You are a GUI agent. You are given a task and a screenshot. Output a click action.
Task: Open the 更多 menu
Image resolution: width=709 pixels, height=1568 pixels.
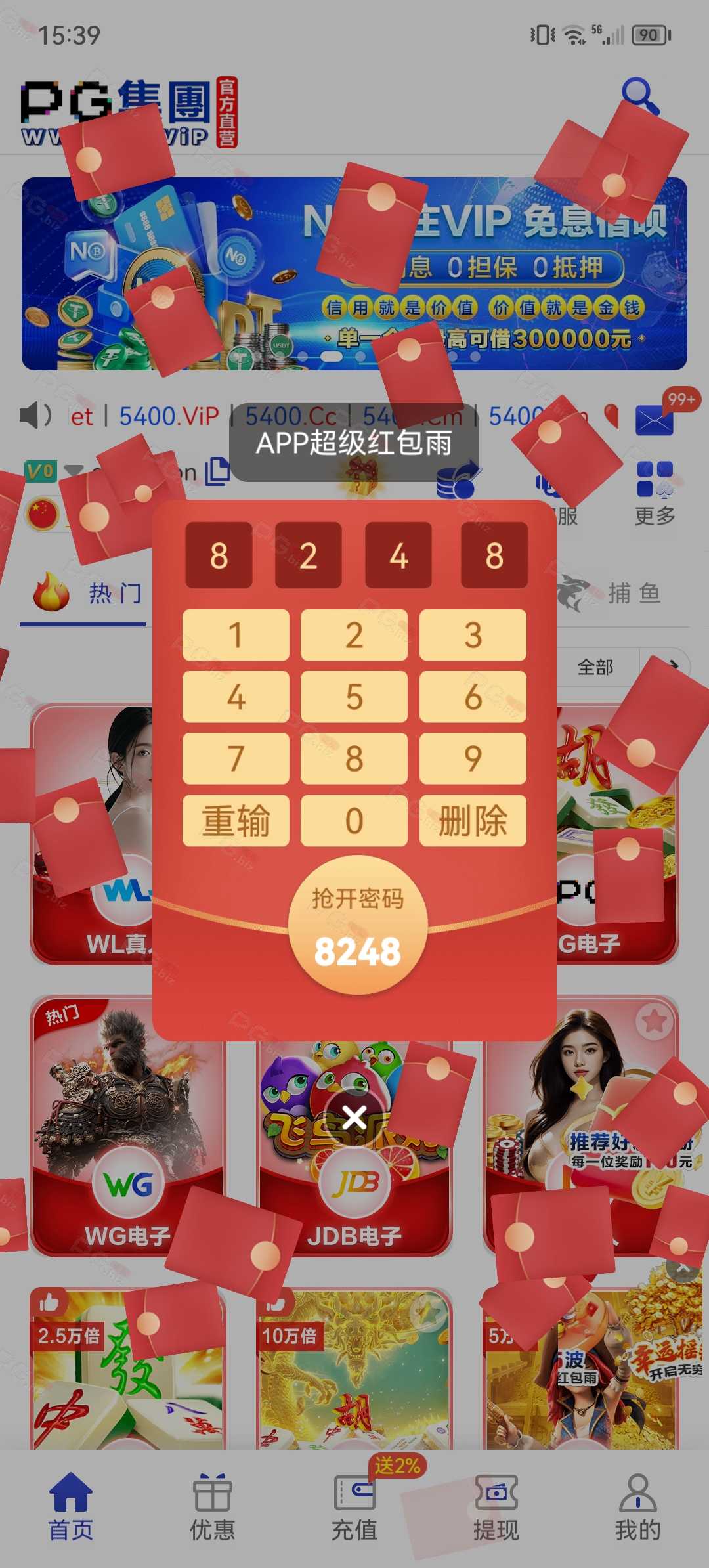tap(655, 493)
